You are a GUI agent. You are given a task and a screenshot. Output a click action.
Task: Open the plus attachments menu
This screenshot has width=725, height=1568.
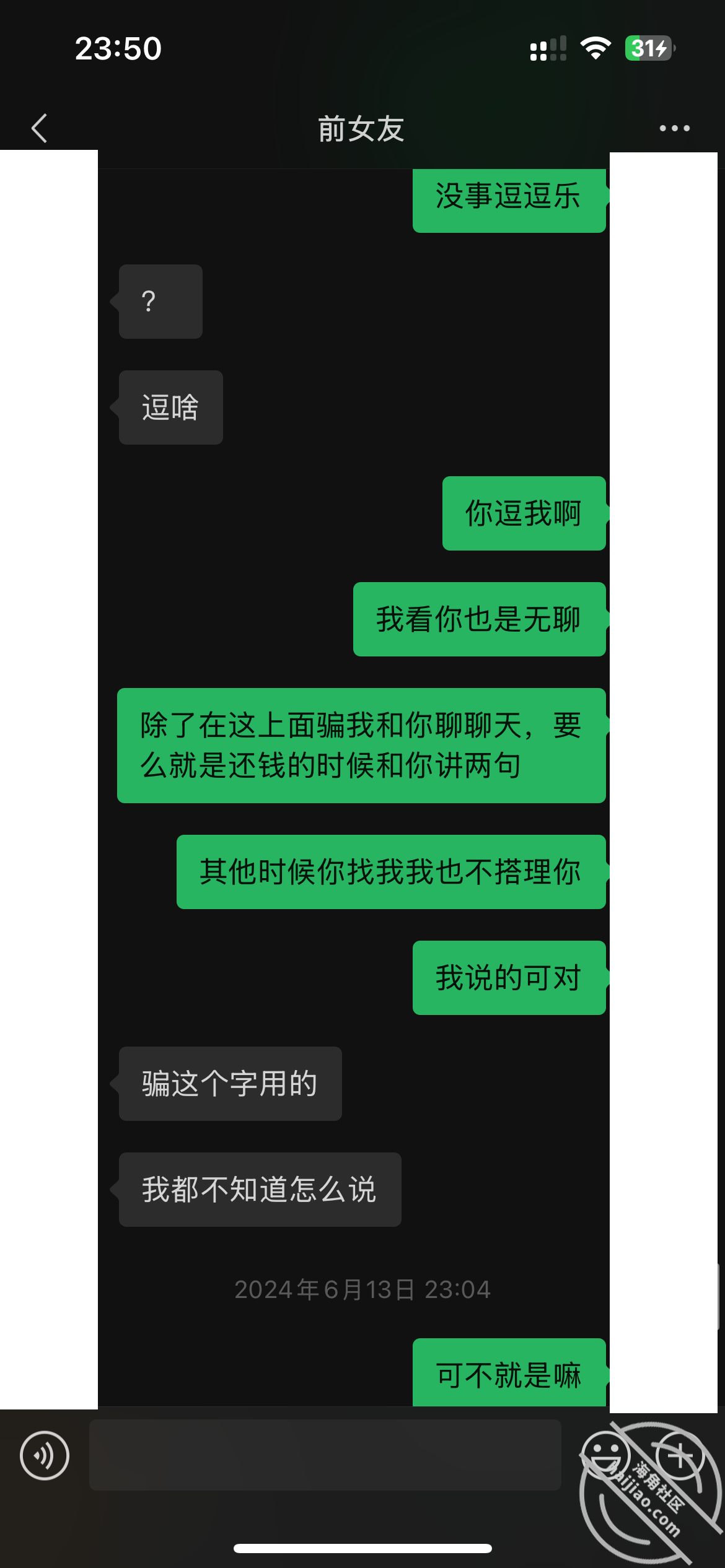[x=680, y=1455]
